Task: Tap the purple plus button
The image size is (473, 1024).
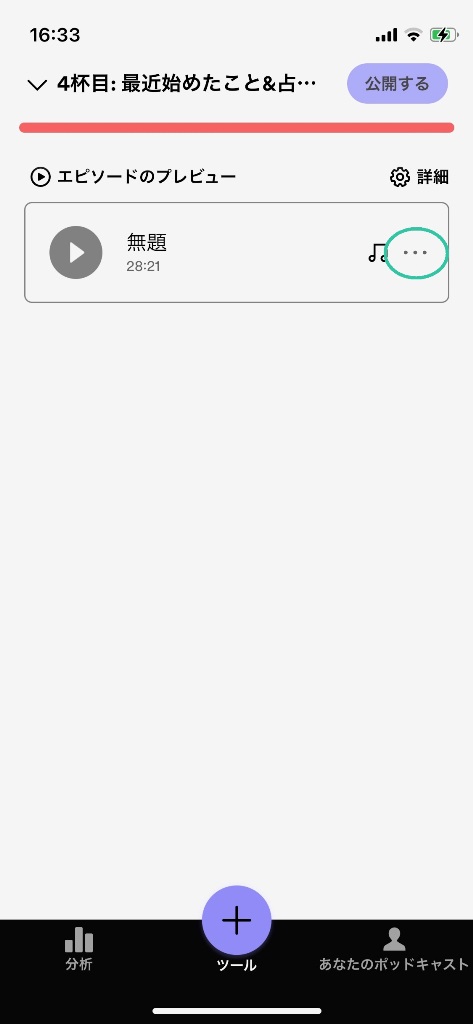Action: click(x=236, y=920)
